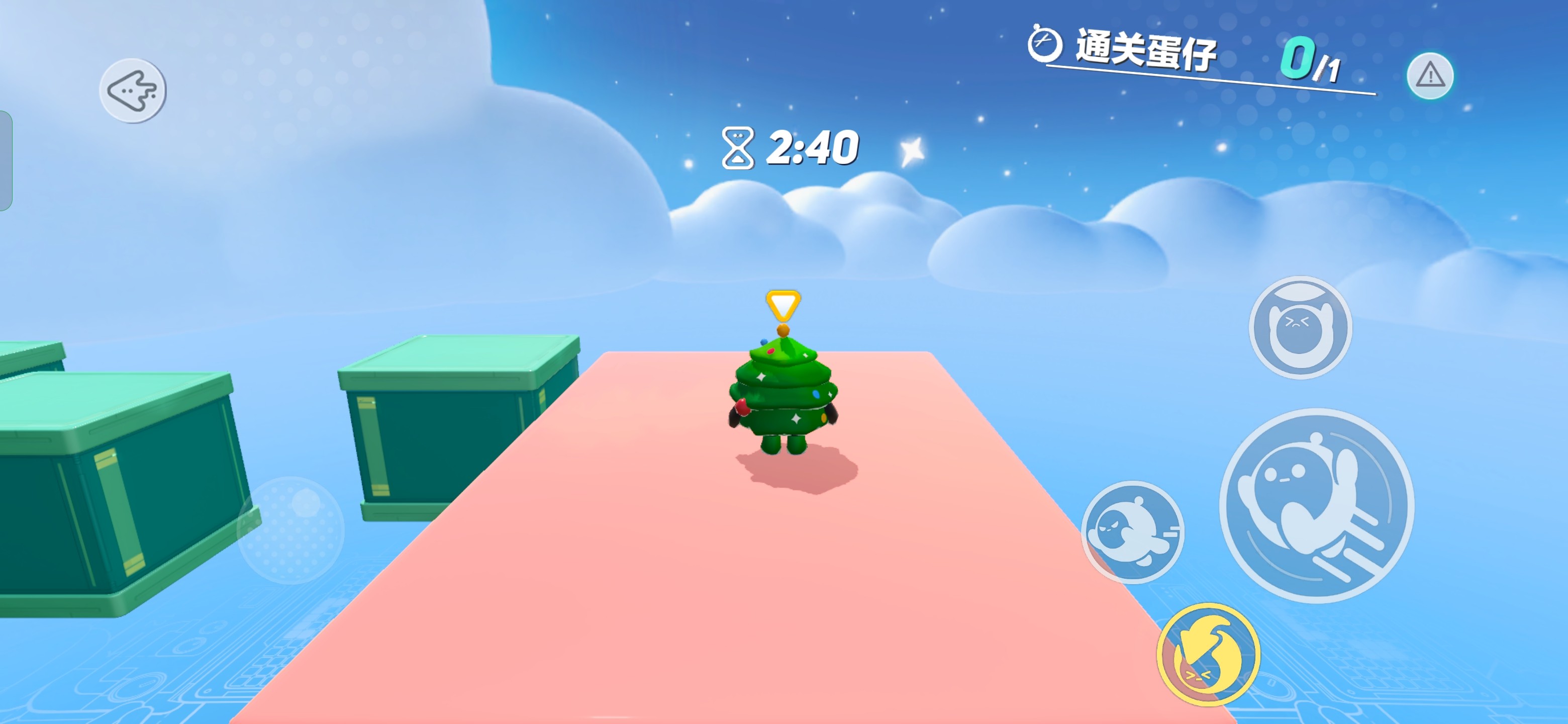Tap the yellow reset skill button
The height and width of the screenshot is (724, 1568).
(1208, 655)
